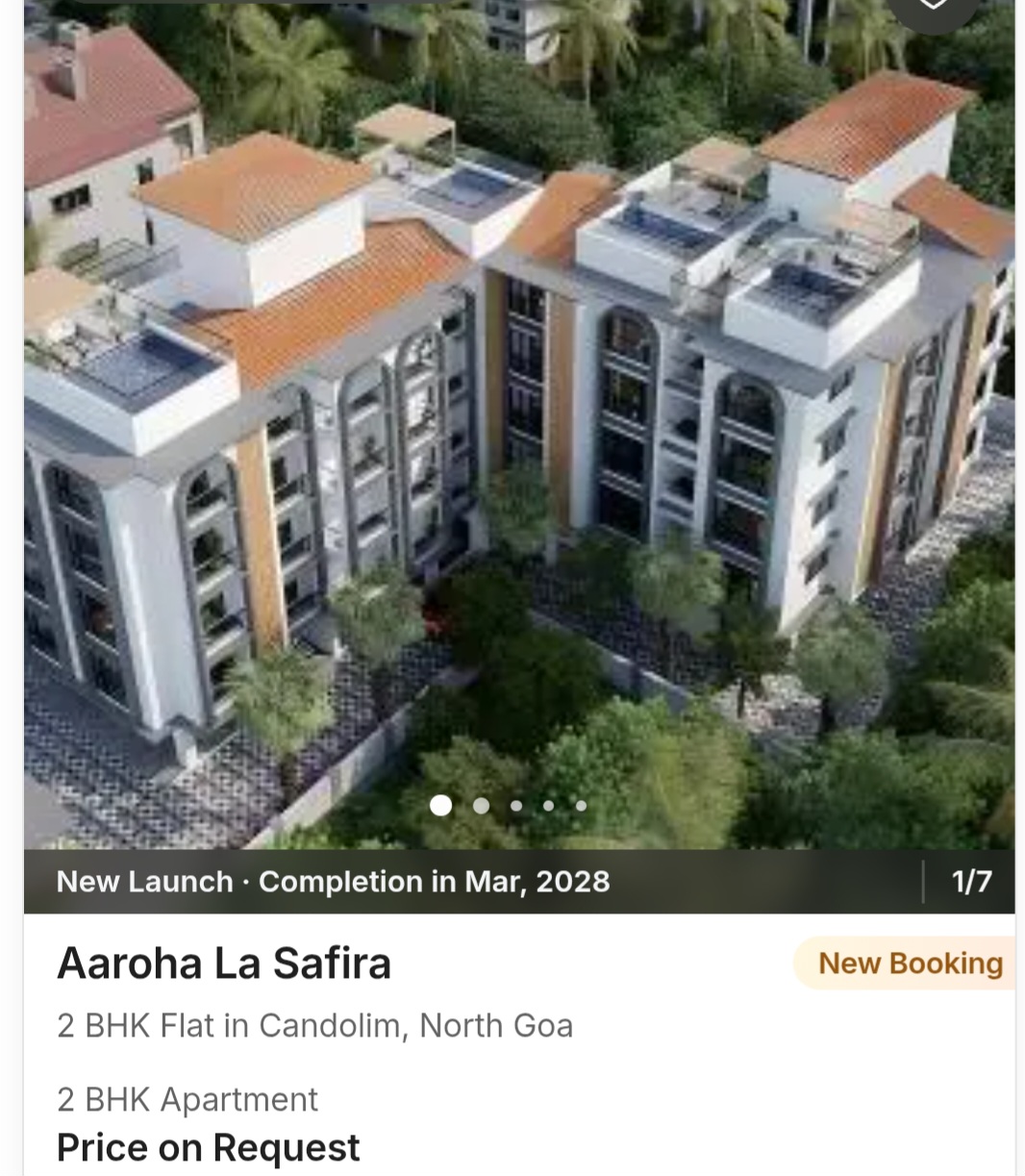The height and width of the screenshot is (1176, 1025).
Task: Select the third carousel indicator dot
Action: (x=515, y=806)
